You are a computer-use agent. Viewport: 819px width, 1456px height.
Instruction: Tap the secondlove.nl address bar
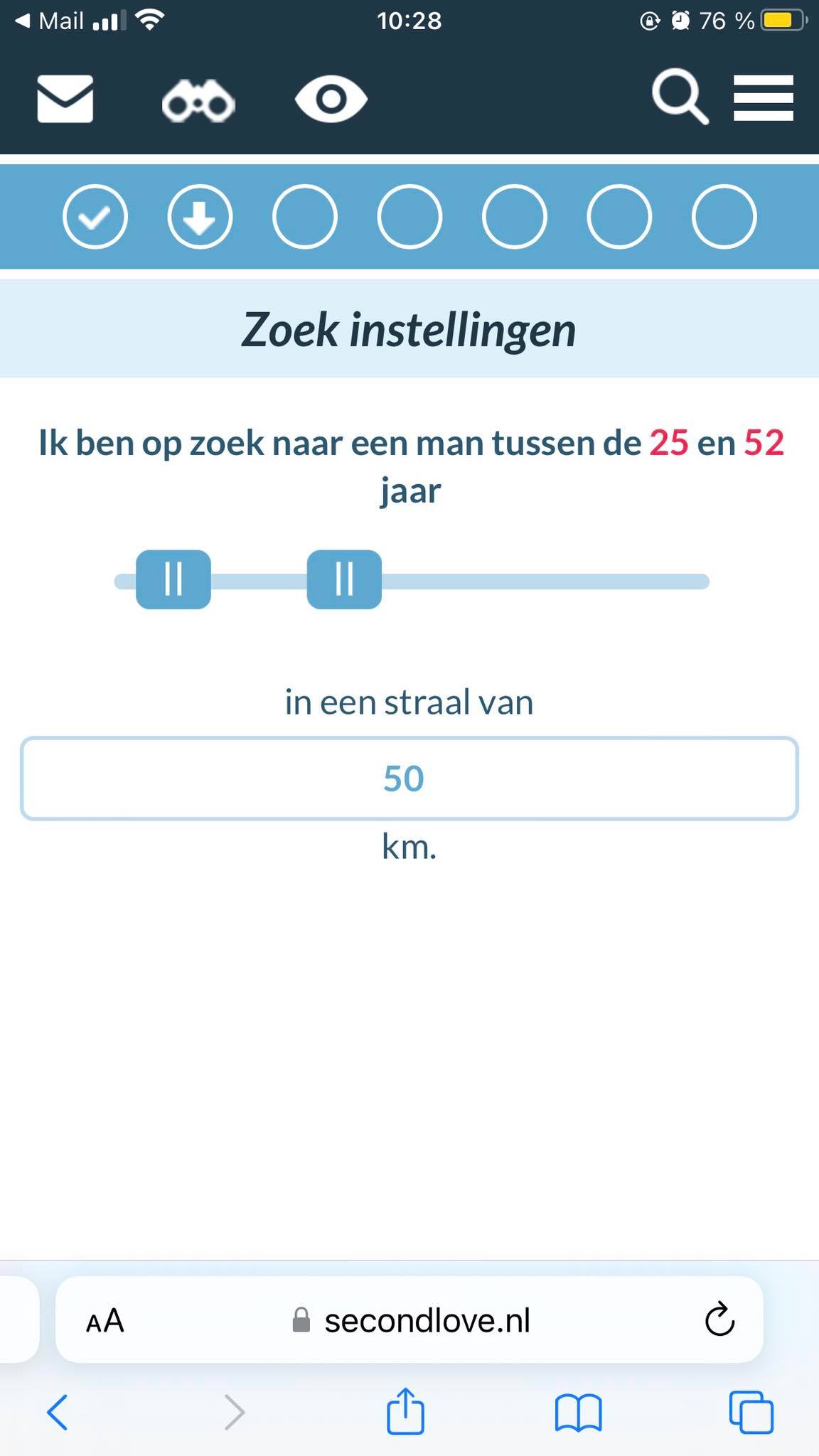[x=409, y=1320]
